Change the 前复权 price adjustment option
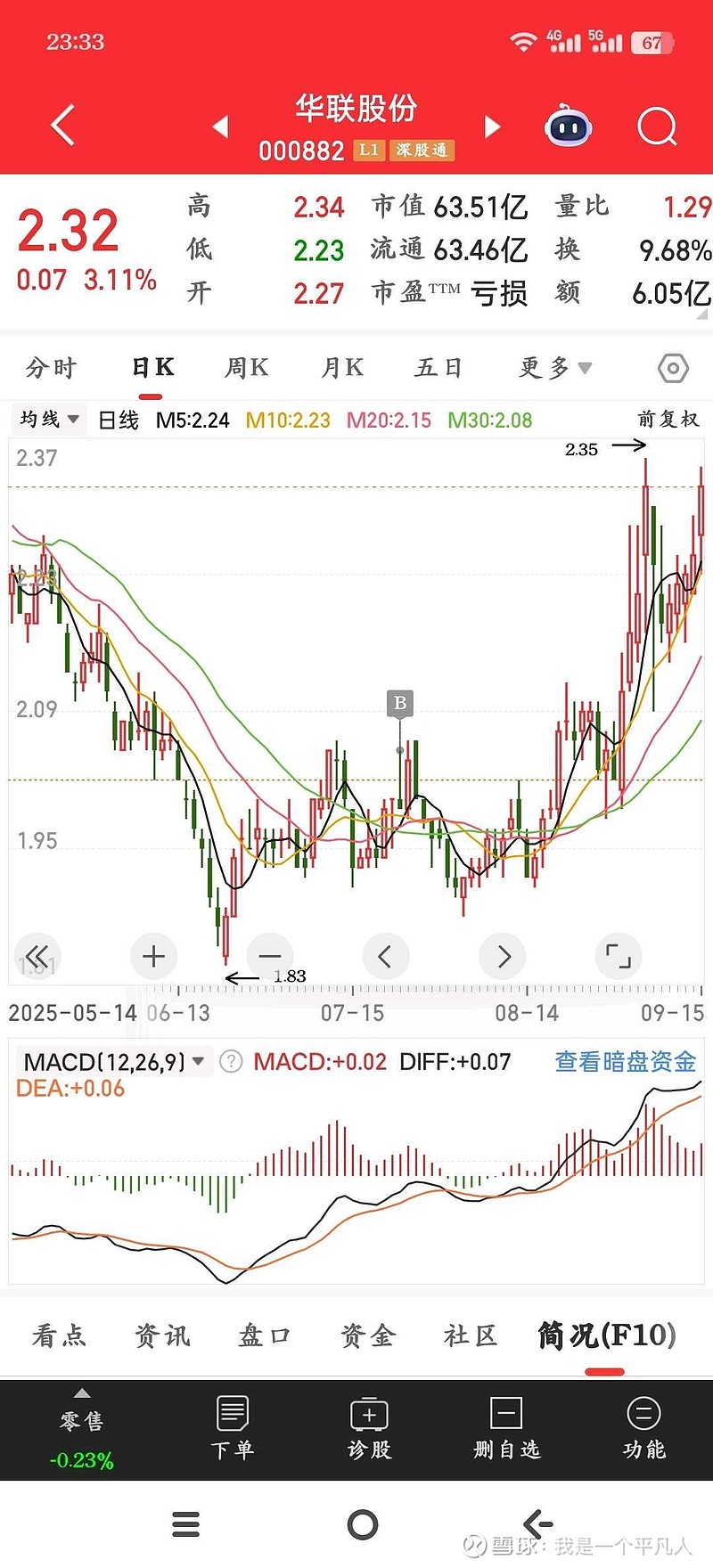The width and height of the screenshot is (713, 1568). click(668, 419)
